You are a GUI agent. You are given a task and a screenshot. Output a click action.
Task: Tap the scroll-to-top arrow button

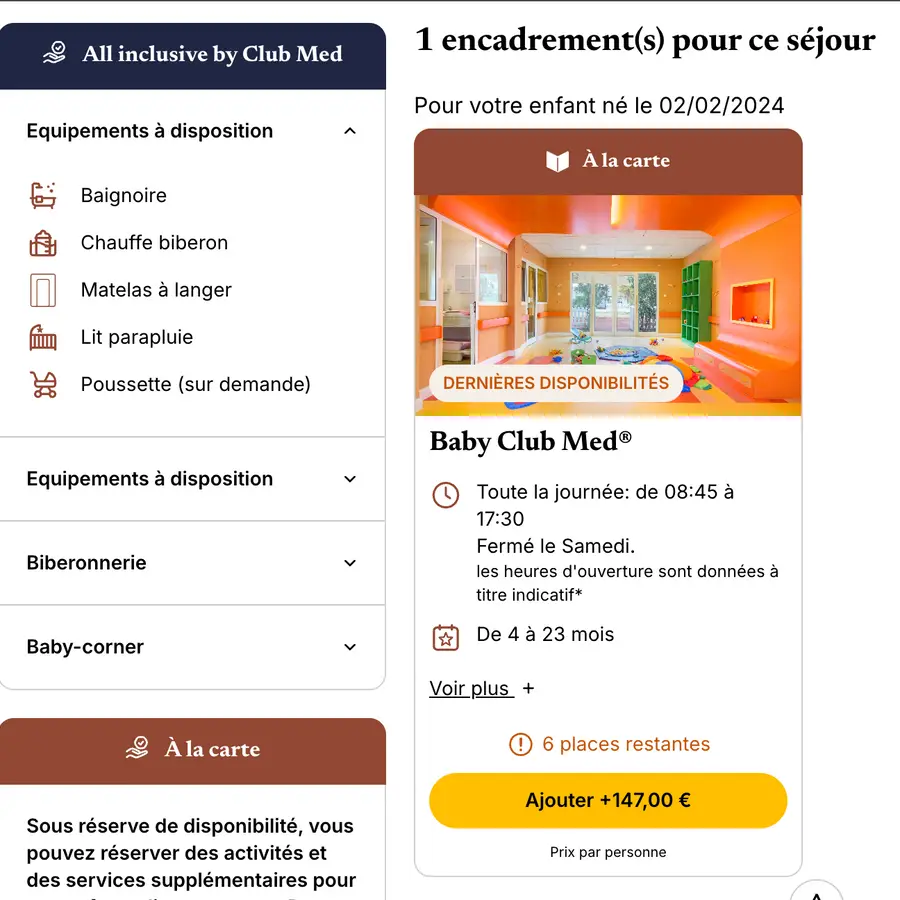817,891
